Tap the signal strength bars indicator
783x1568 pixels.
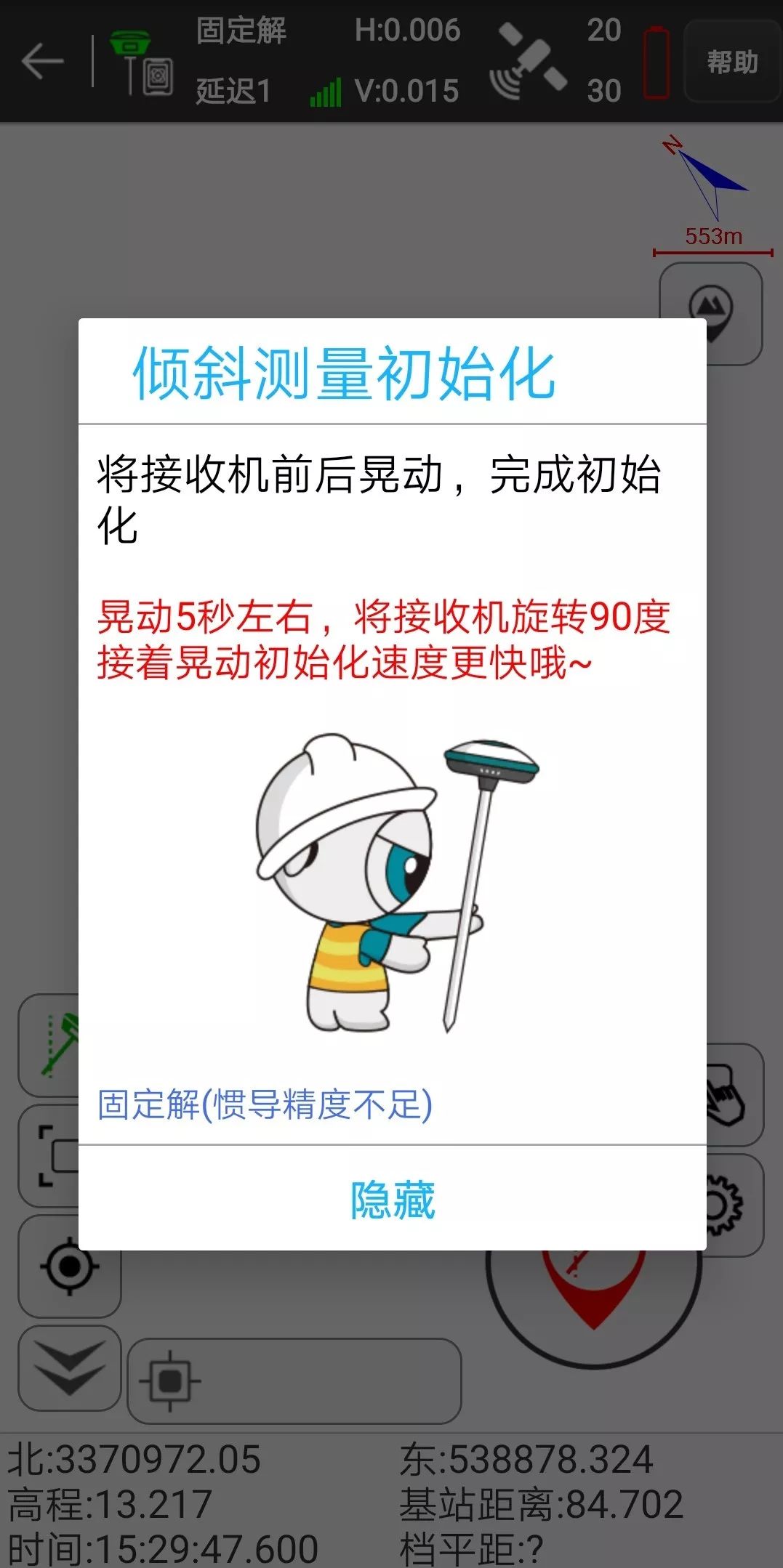(x=325, y=92)
